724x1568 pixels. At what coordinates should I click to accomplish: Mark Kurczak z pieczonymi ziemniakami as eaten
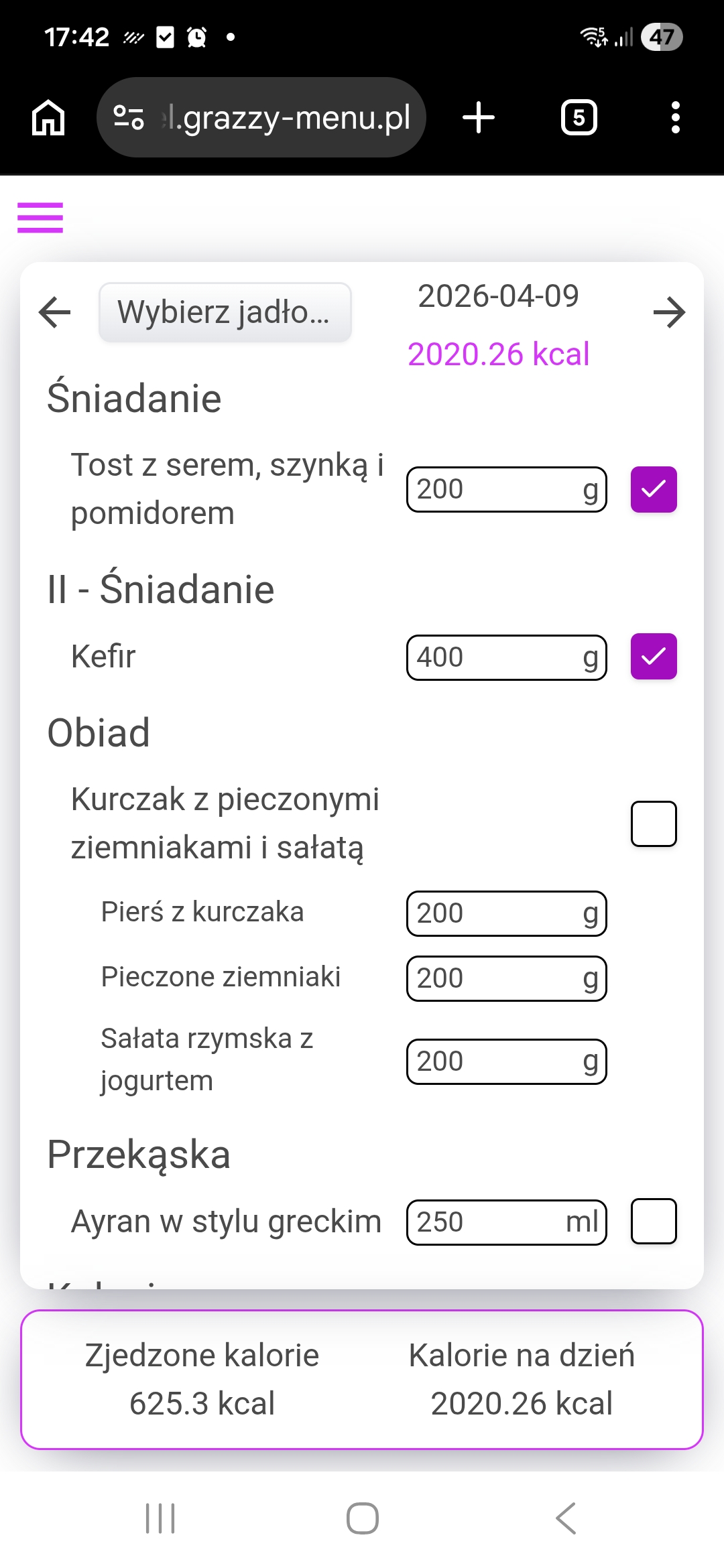653,824
